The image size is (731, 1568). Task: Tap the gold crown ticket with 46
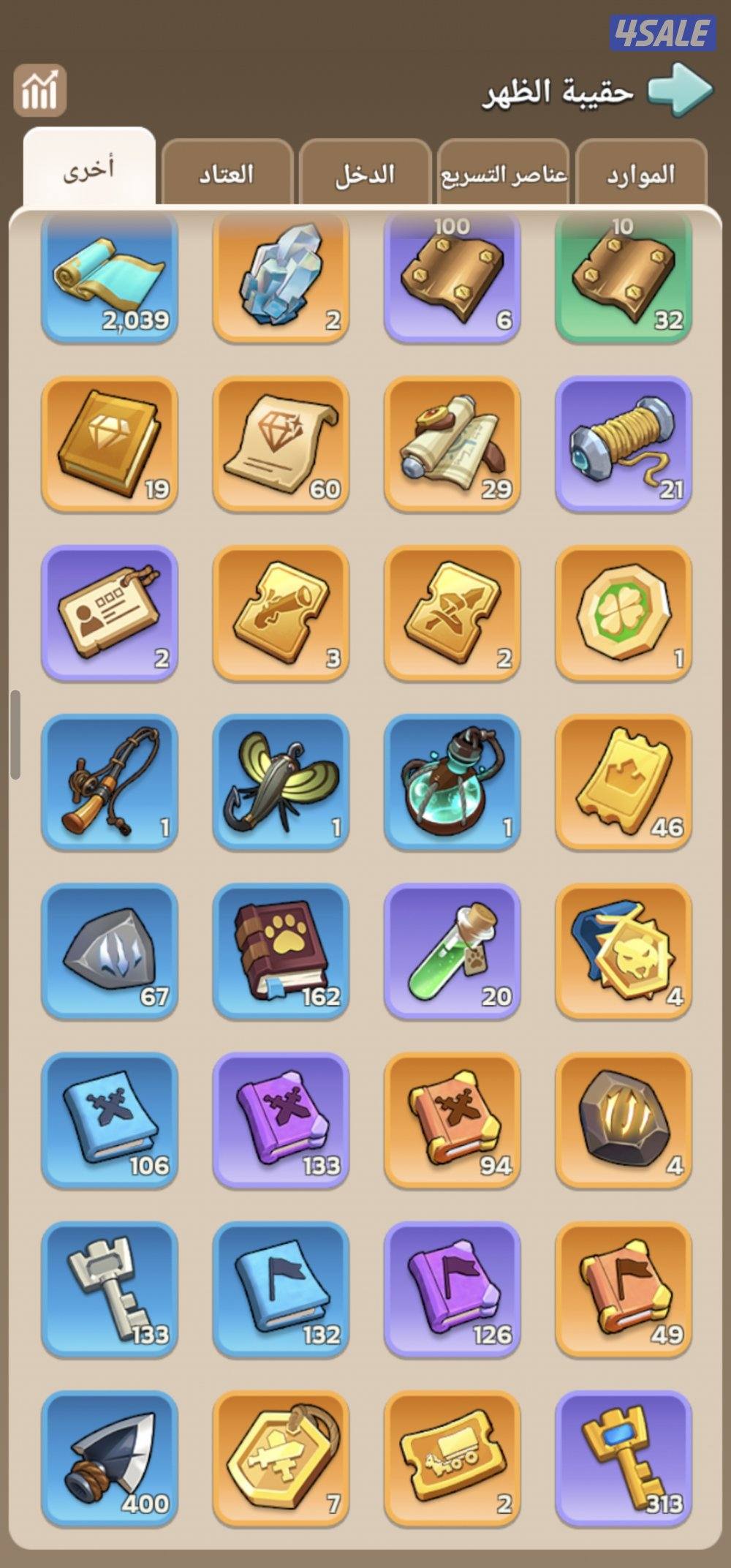click(624, 782)
